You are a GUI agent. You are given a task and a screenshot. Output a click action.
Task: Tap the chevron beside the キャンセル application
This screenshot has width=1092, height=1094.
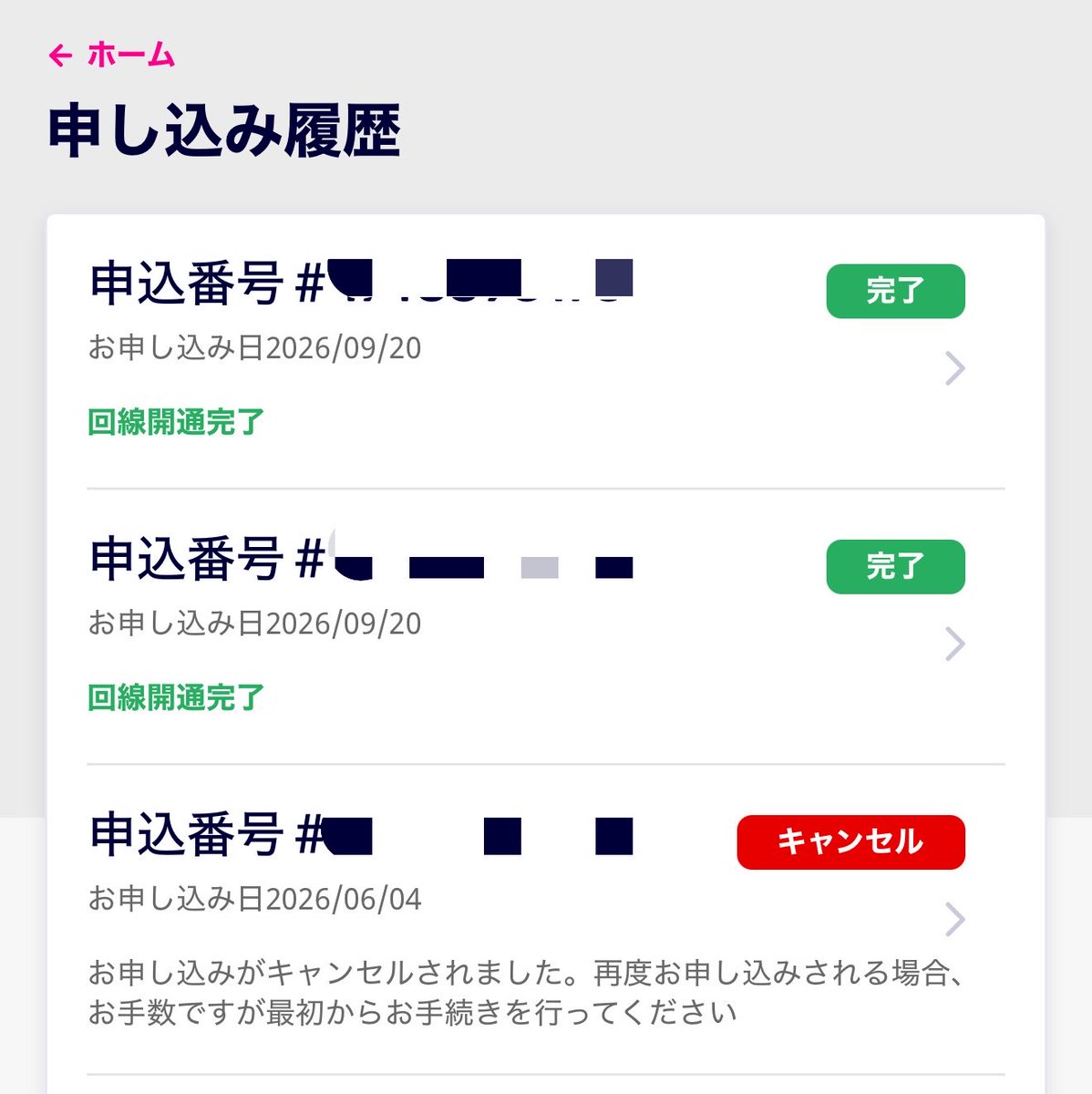(x=954, y=919)
